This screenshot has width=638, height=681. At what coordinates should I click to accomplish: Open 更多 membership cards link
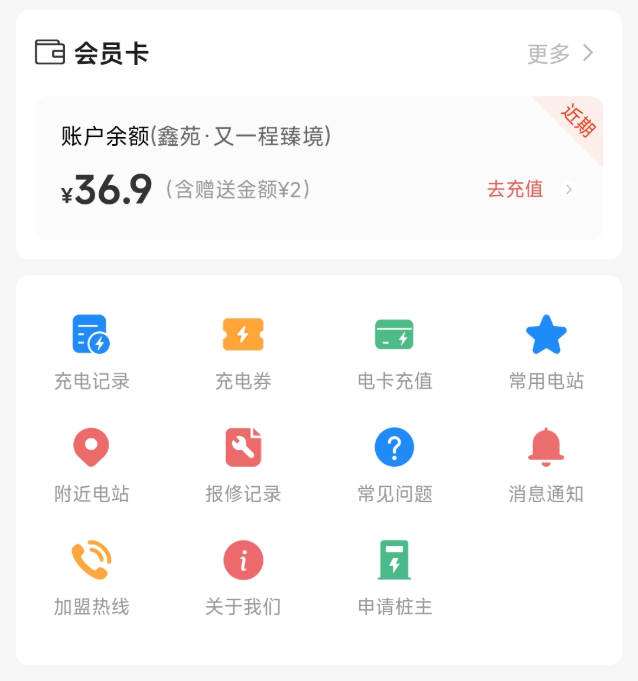560,54
